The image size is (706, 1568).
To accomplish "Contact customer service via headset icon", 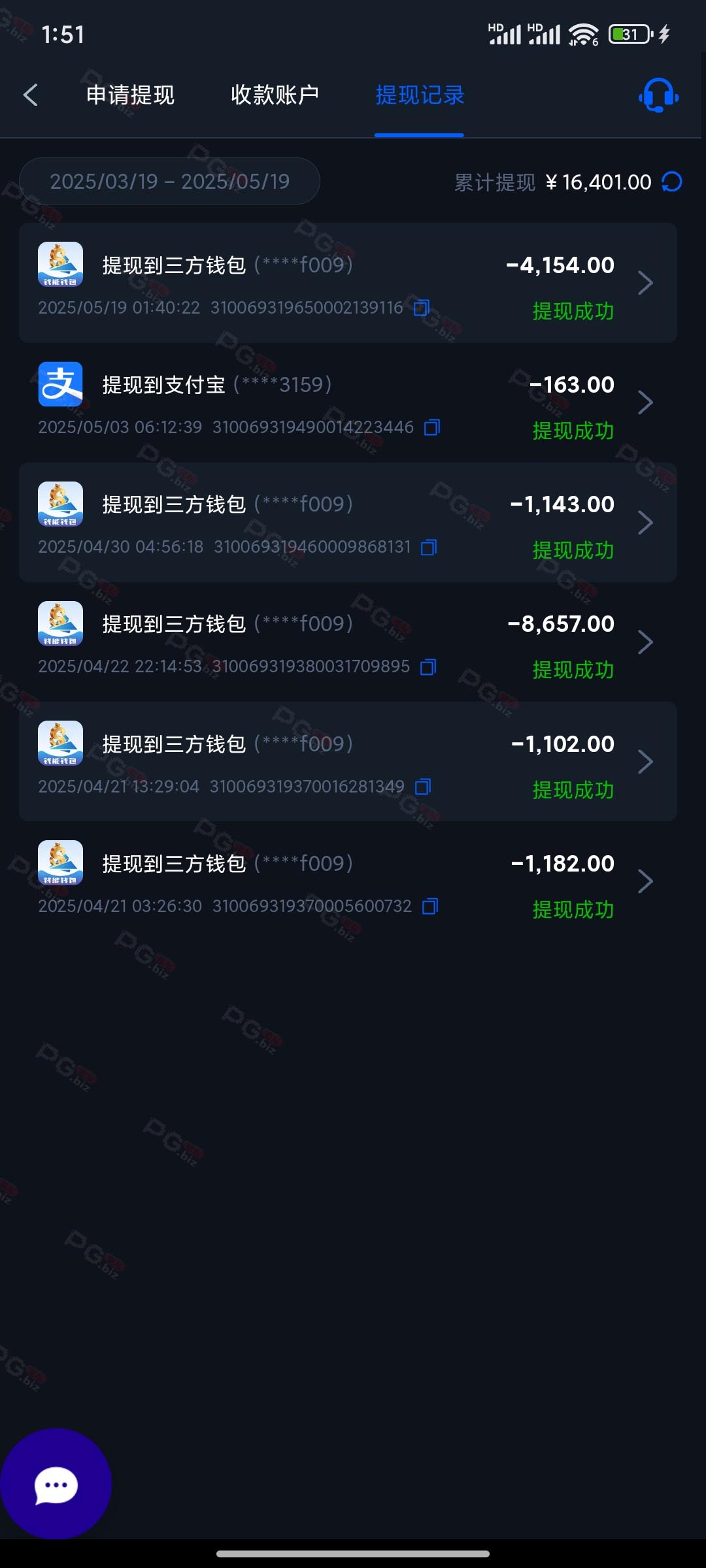I will coord(659,95).
